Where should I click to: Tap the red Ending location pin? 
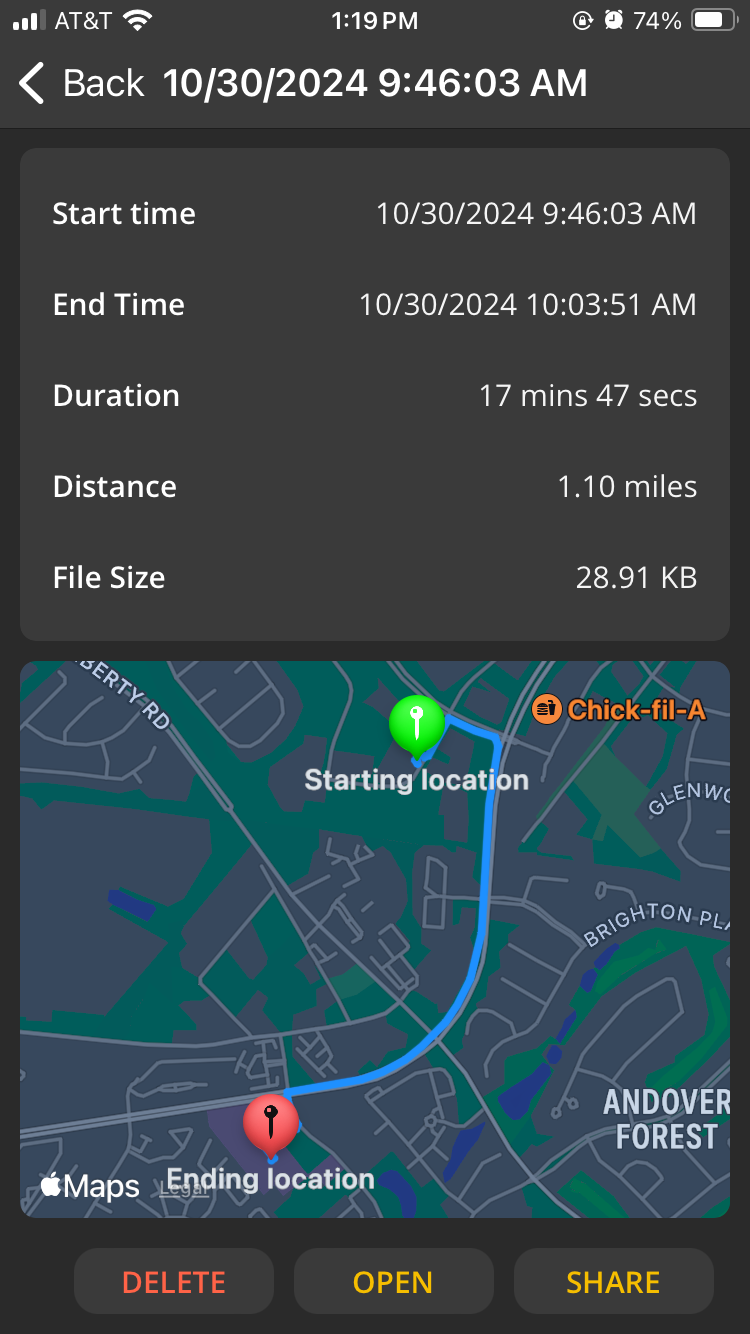(270, 1122)
